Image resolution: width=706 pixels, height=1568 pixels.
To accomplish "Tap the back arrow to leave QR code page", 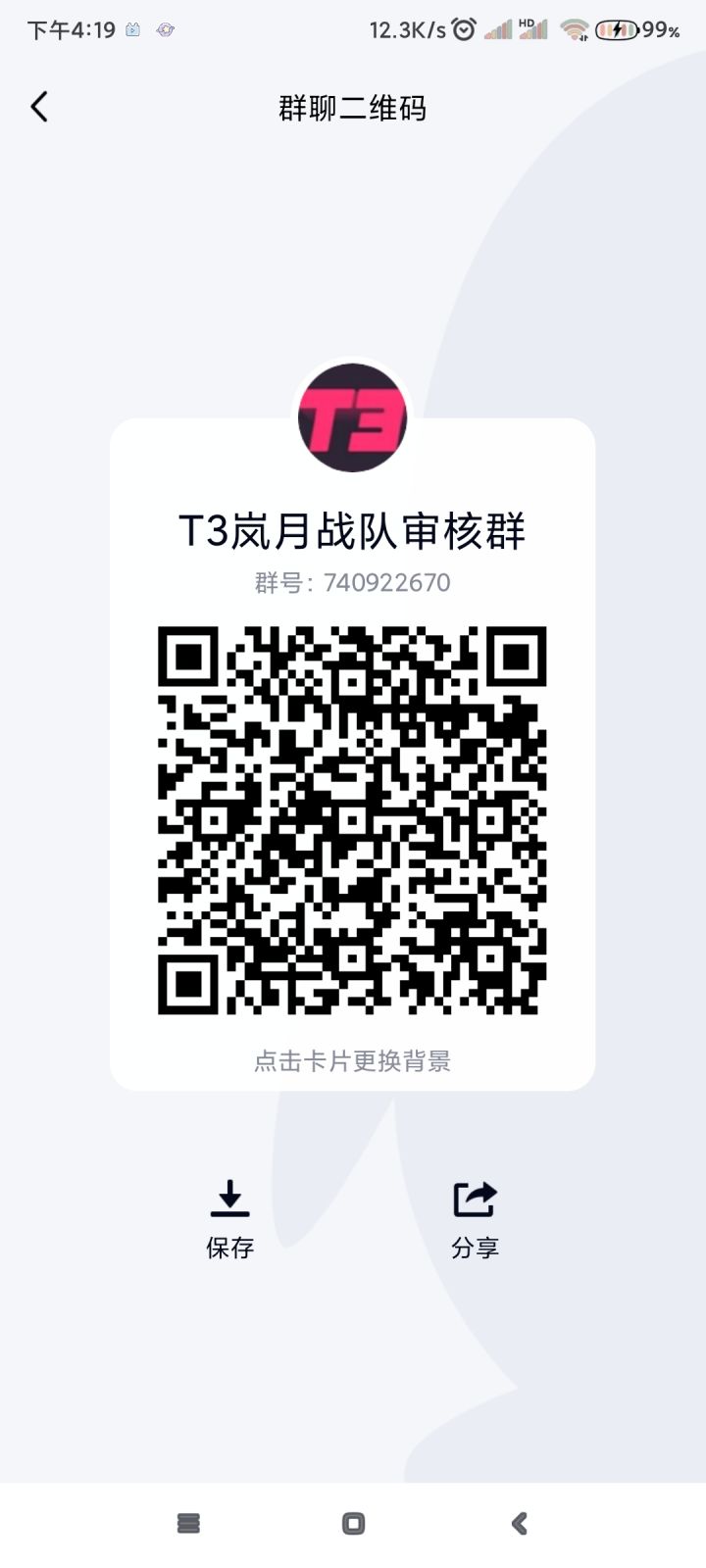I will click(39, 106).
